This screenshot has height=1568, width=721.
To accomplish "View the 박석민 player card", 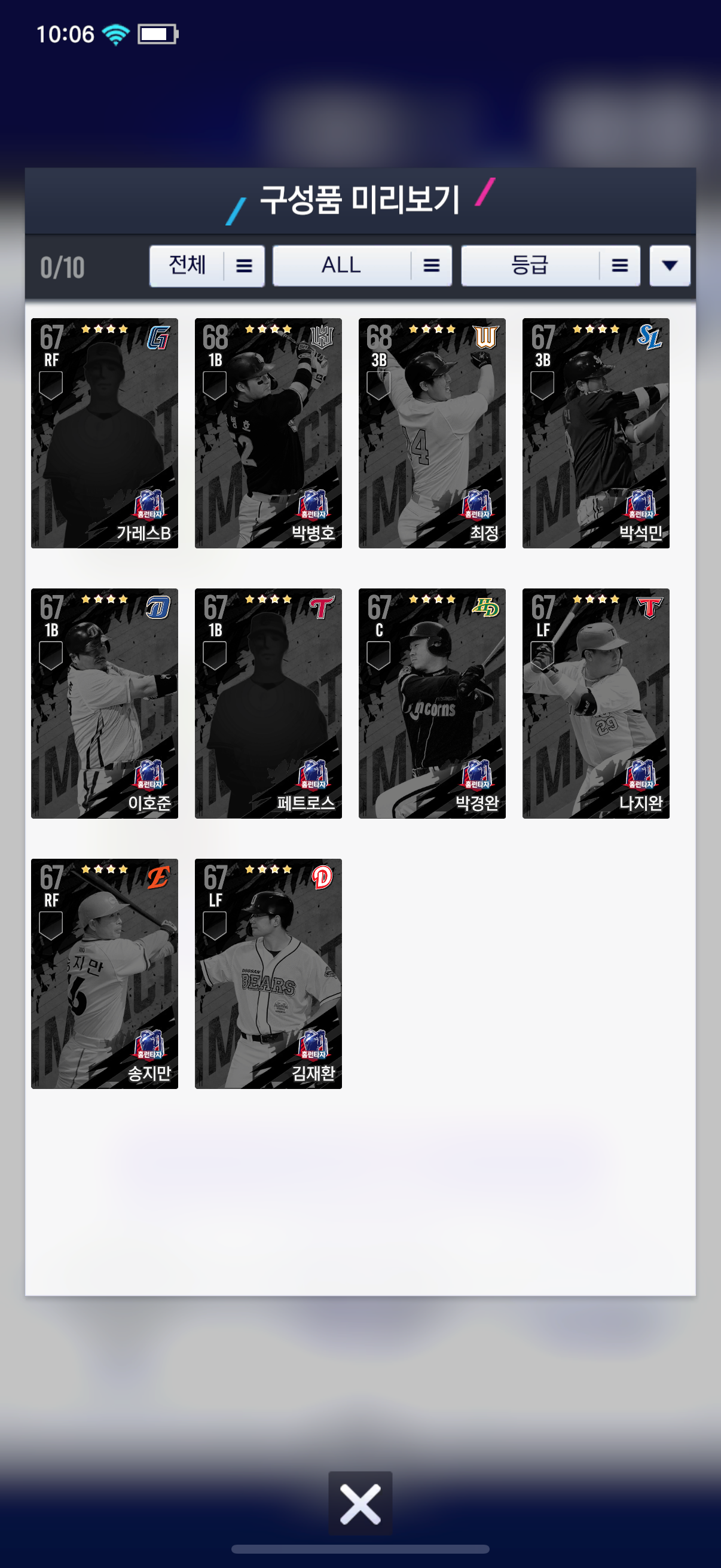I will [595, 433].
